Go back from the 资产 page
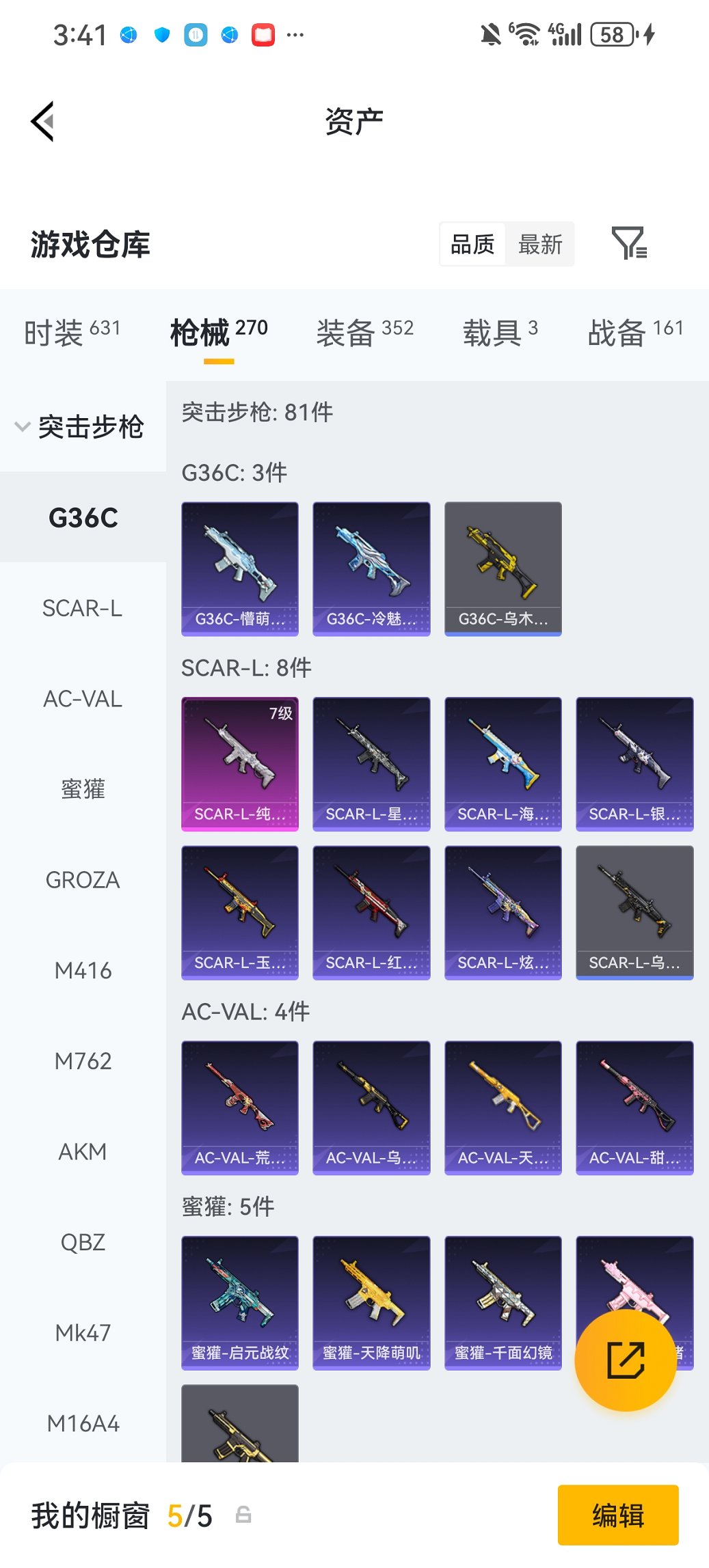This screenshot has height=1568, width=709. (42, 122)
